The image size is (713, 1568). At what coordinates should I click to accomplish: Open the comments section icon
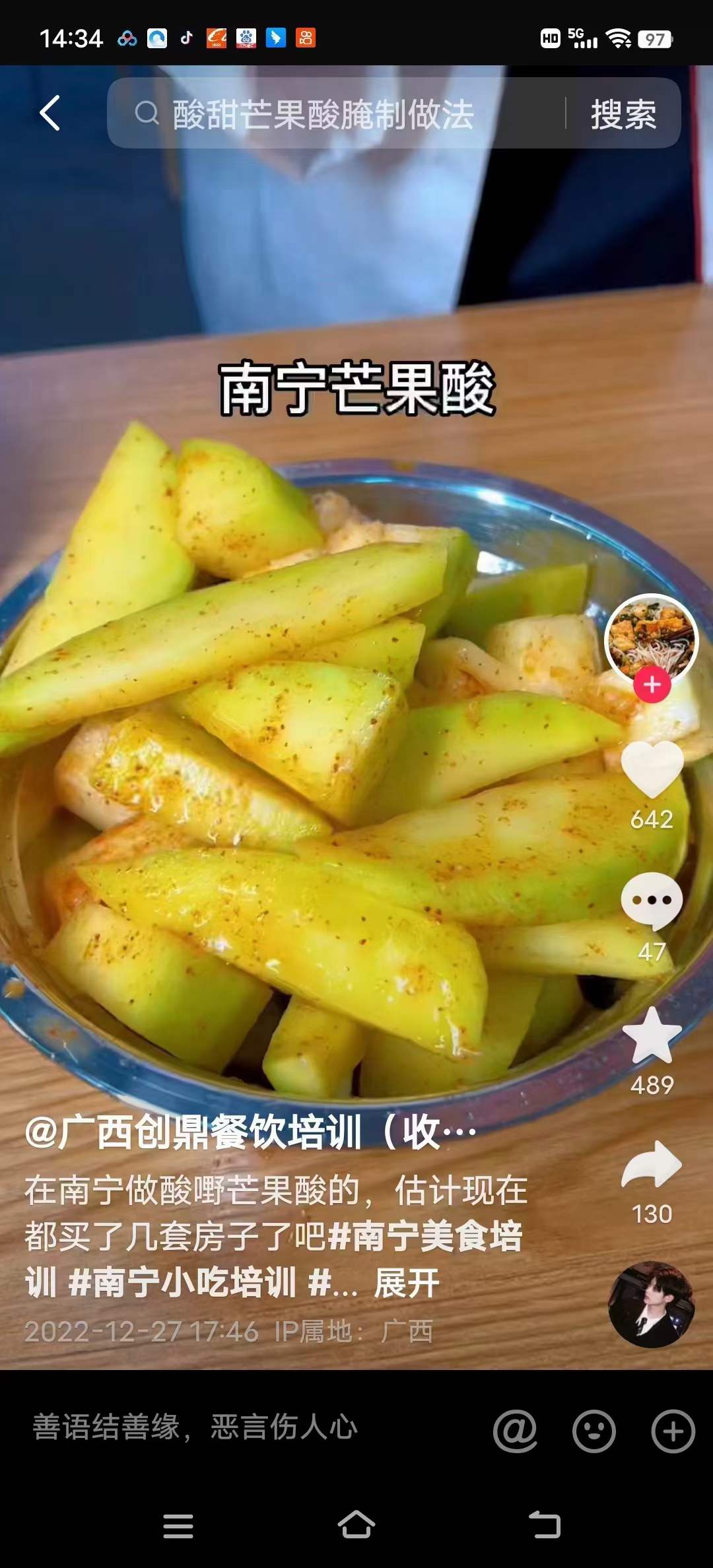pos(652,900)
